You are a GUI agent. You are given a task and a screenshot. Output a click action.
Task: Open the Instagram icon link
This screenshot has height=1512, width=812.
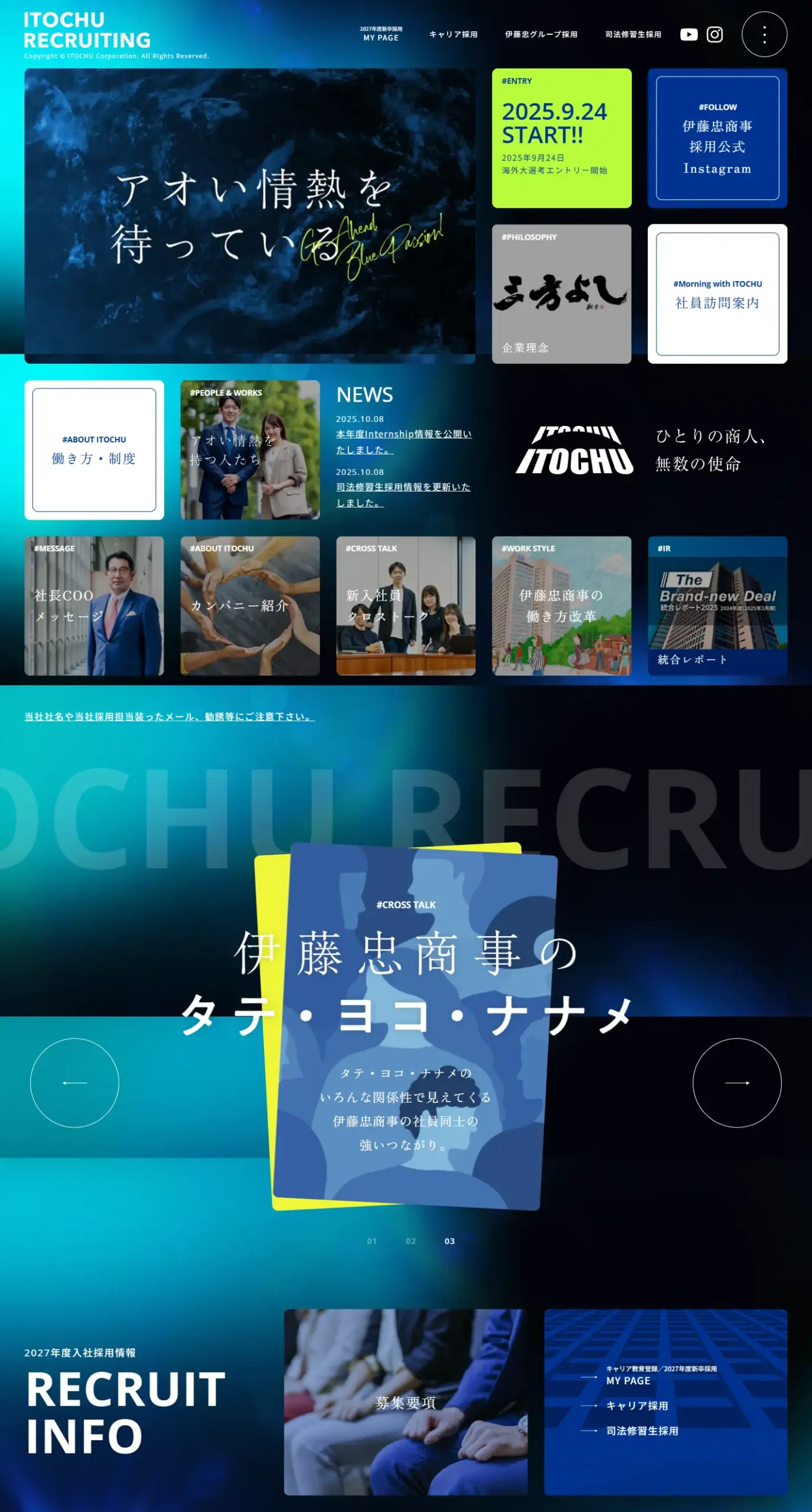[x=715, y=35]
